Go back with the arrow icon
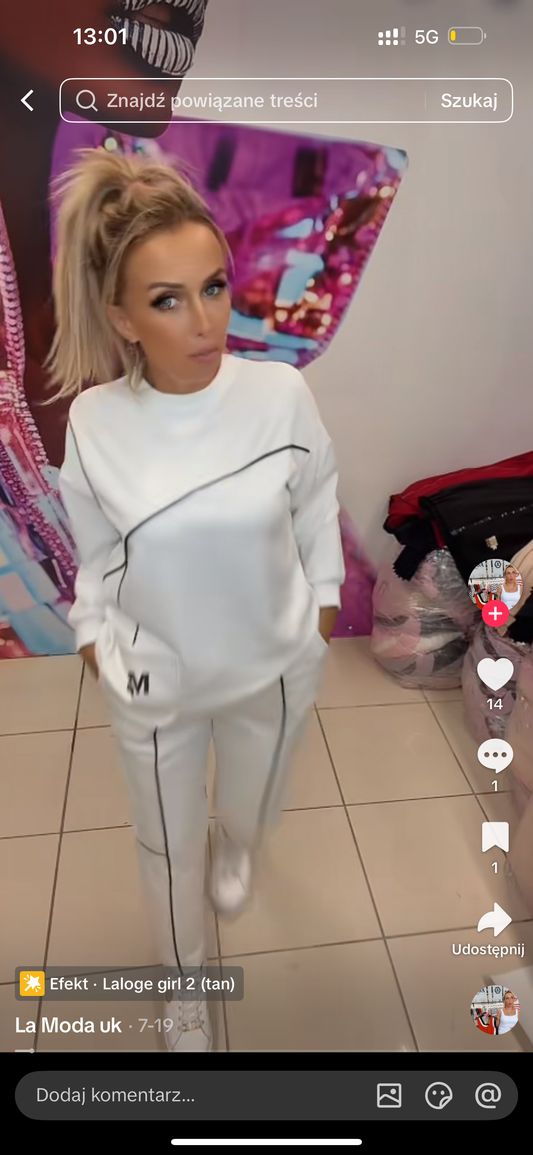Image resolution: width=533 pixels, height=1155 pixels. pyautogui.click(x=27, y=100)
